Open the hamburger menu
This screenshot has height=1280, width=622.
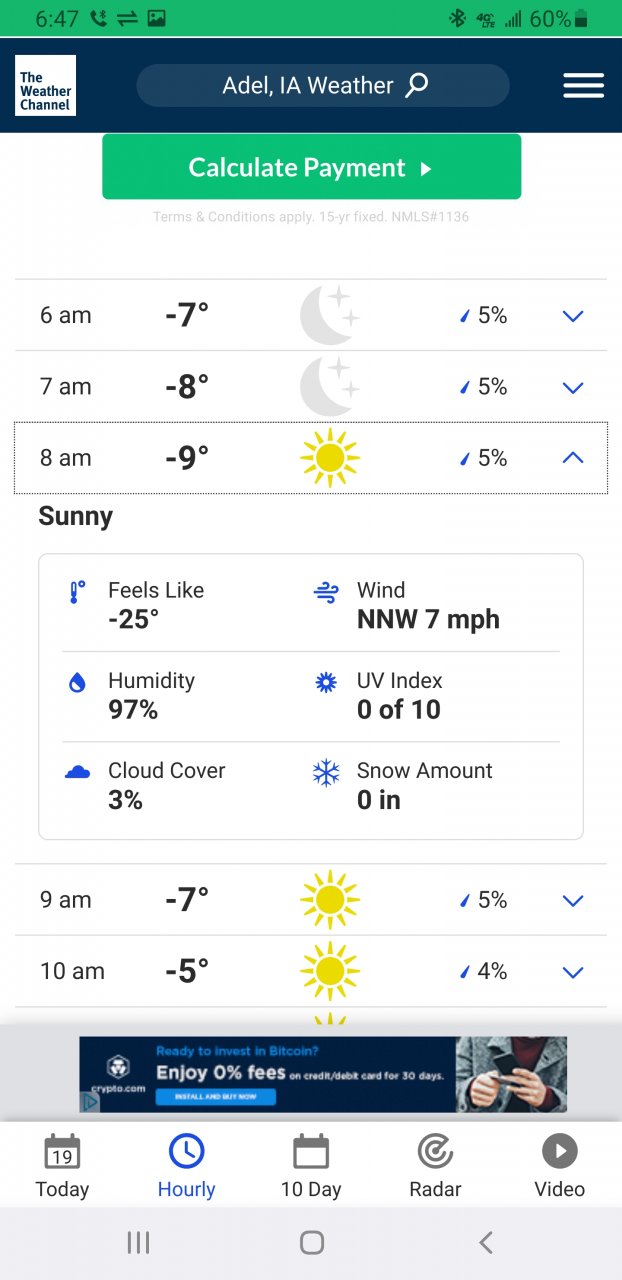(x=583, y=86)
